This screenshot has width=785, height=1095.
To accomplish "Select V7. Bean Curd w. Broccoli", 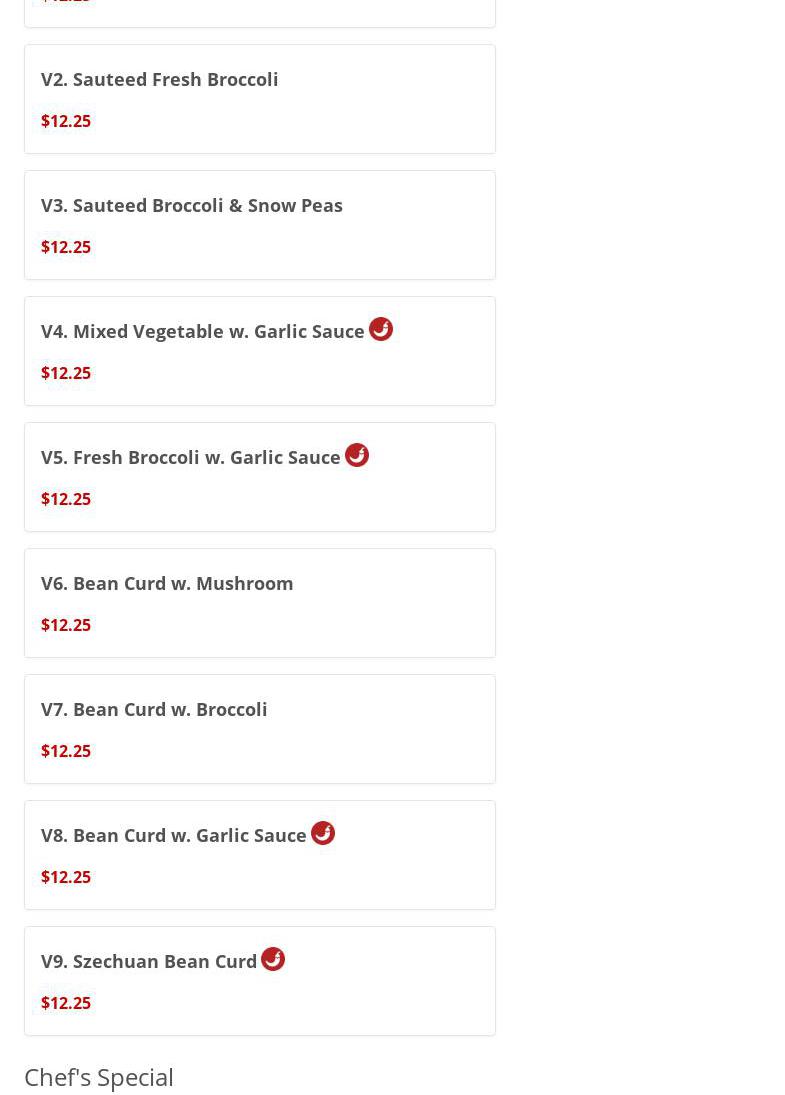I will point(154,710).
